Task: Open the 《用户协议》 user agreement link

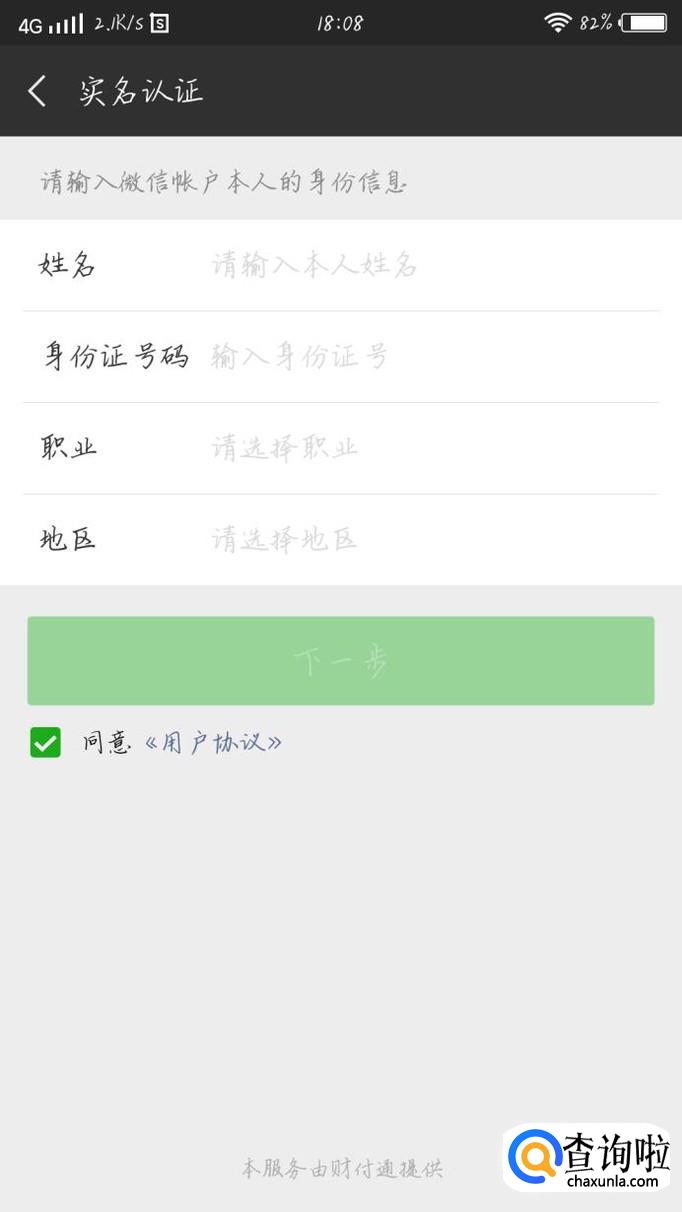Action: [213, 743]
